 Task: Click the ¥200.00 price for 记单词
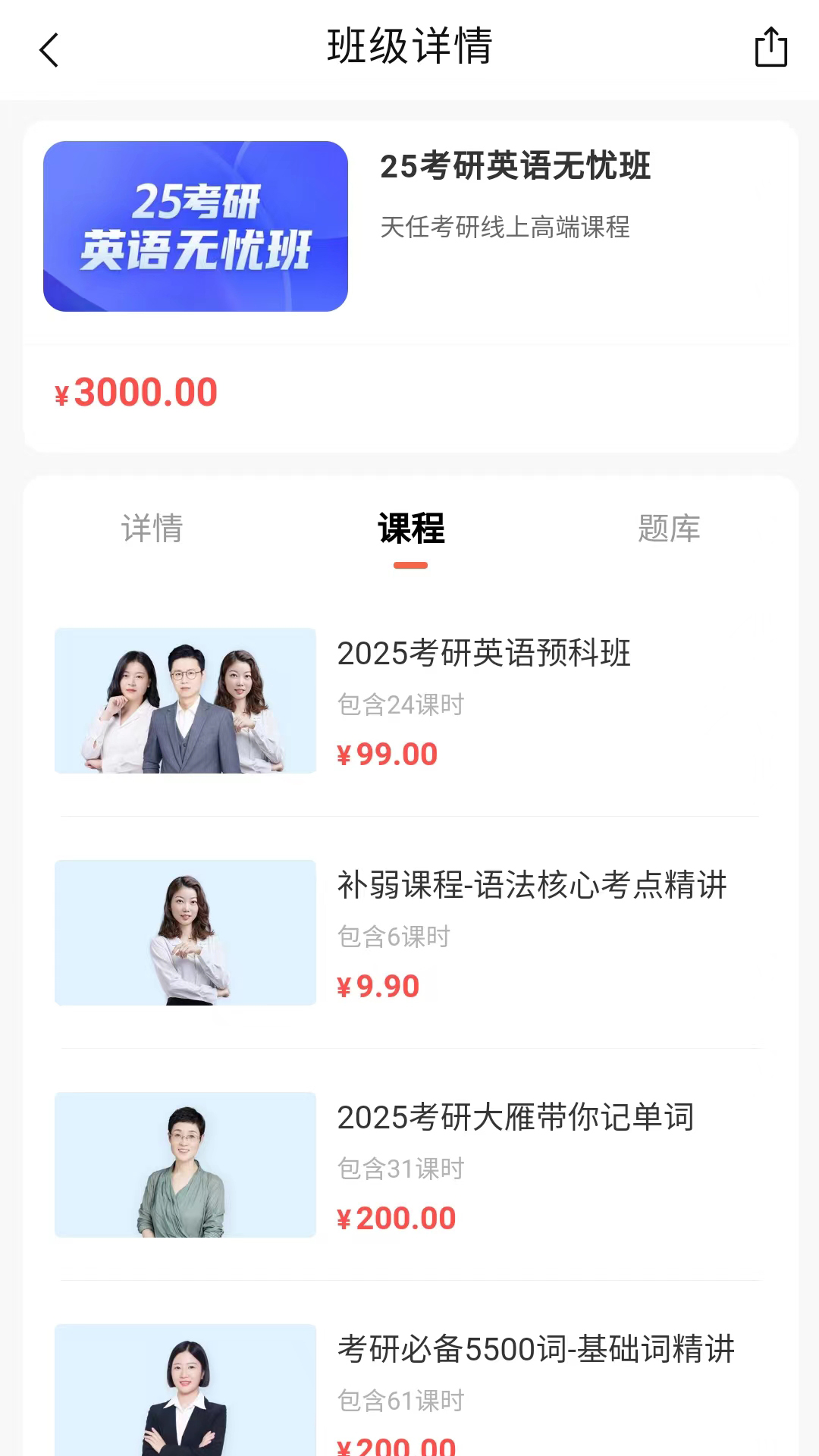click(397, 1217)
